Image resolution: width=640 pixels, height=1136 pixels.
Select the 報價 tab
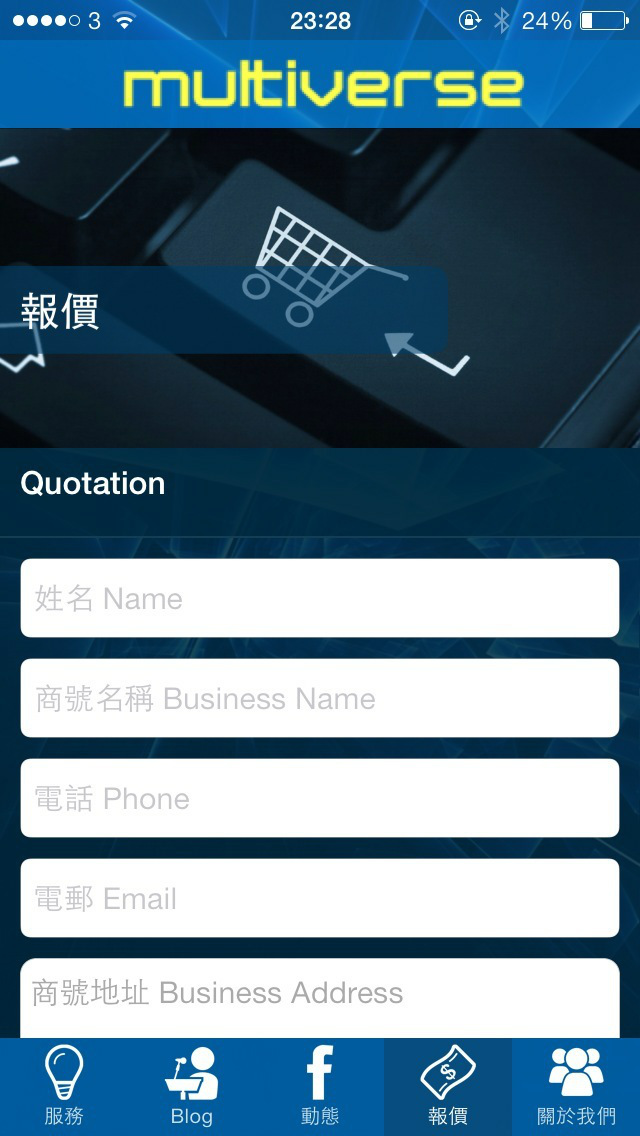[448, 1087]
